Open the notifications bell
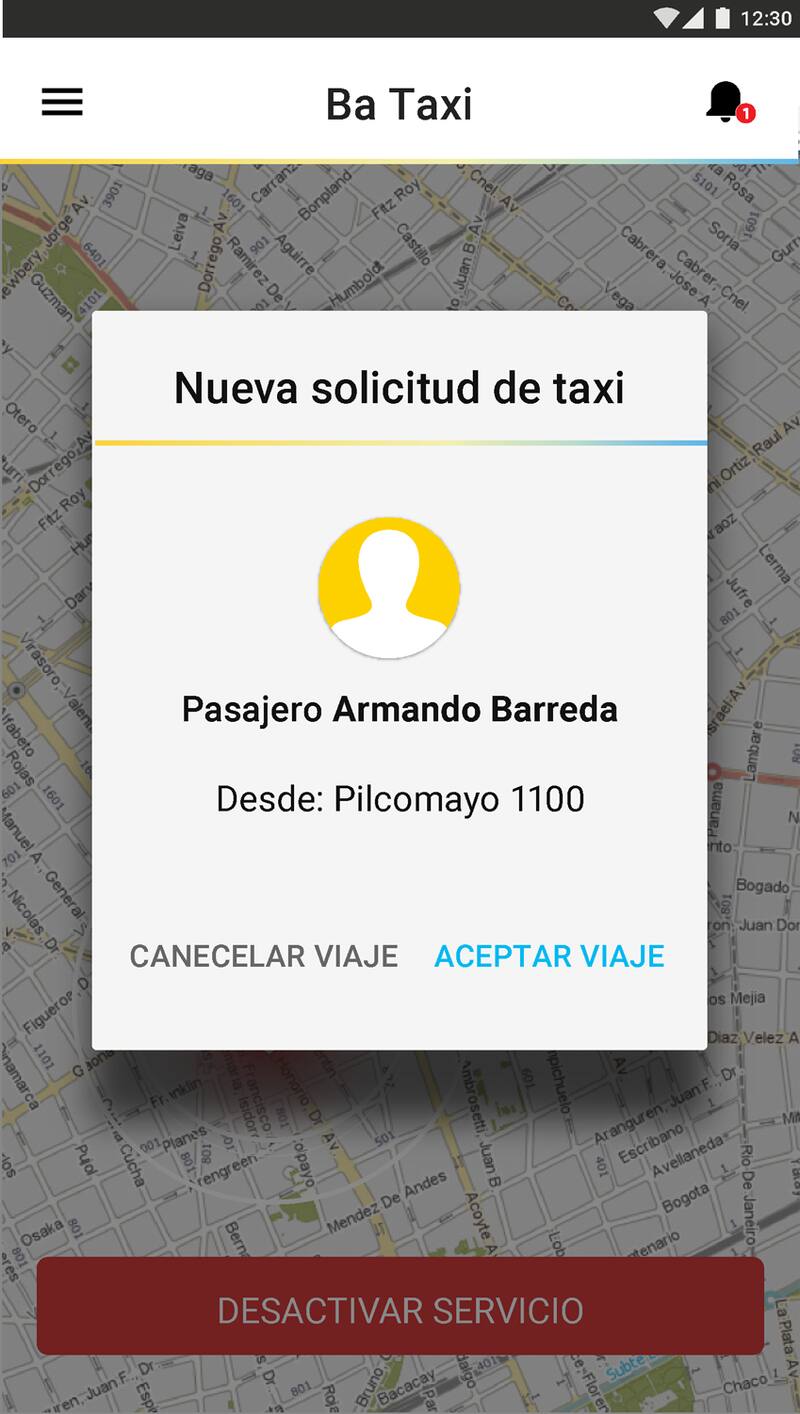Screen dimensions: 800x1414 click(x=727, y=102)
